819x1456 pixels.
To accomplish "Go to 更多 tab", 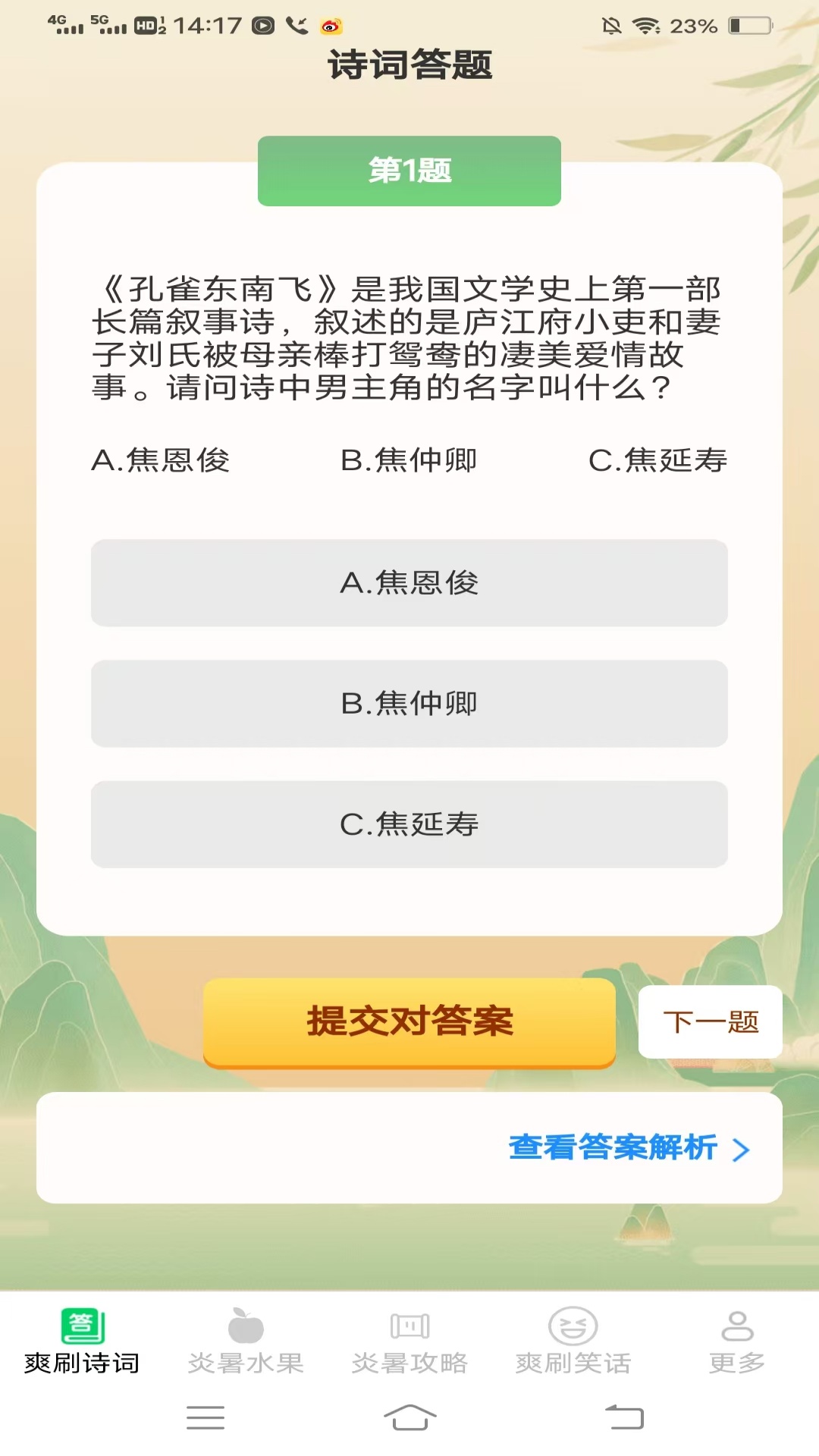I will (x=737, y=1342).
